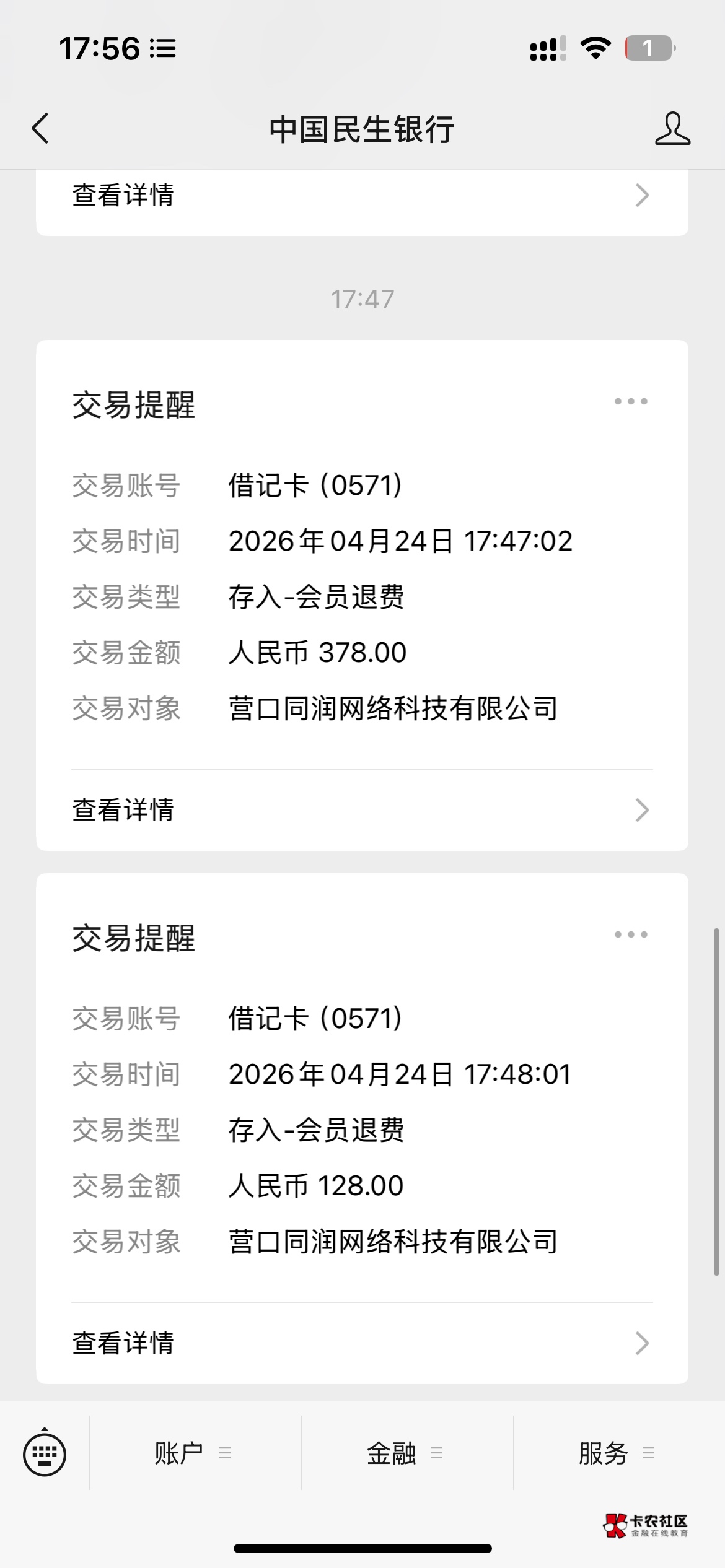The image size is (725, 1568).
Task: Switch to keyboard input mode
Action: 45,1453
